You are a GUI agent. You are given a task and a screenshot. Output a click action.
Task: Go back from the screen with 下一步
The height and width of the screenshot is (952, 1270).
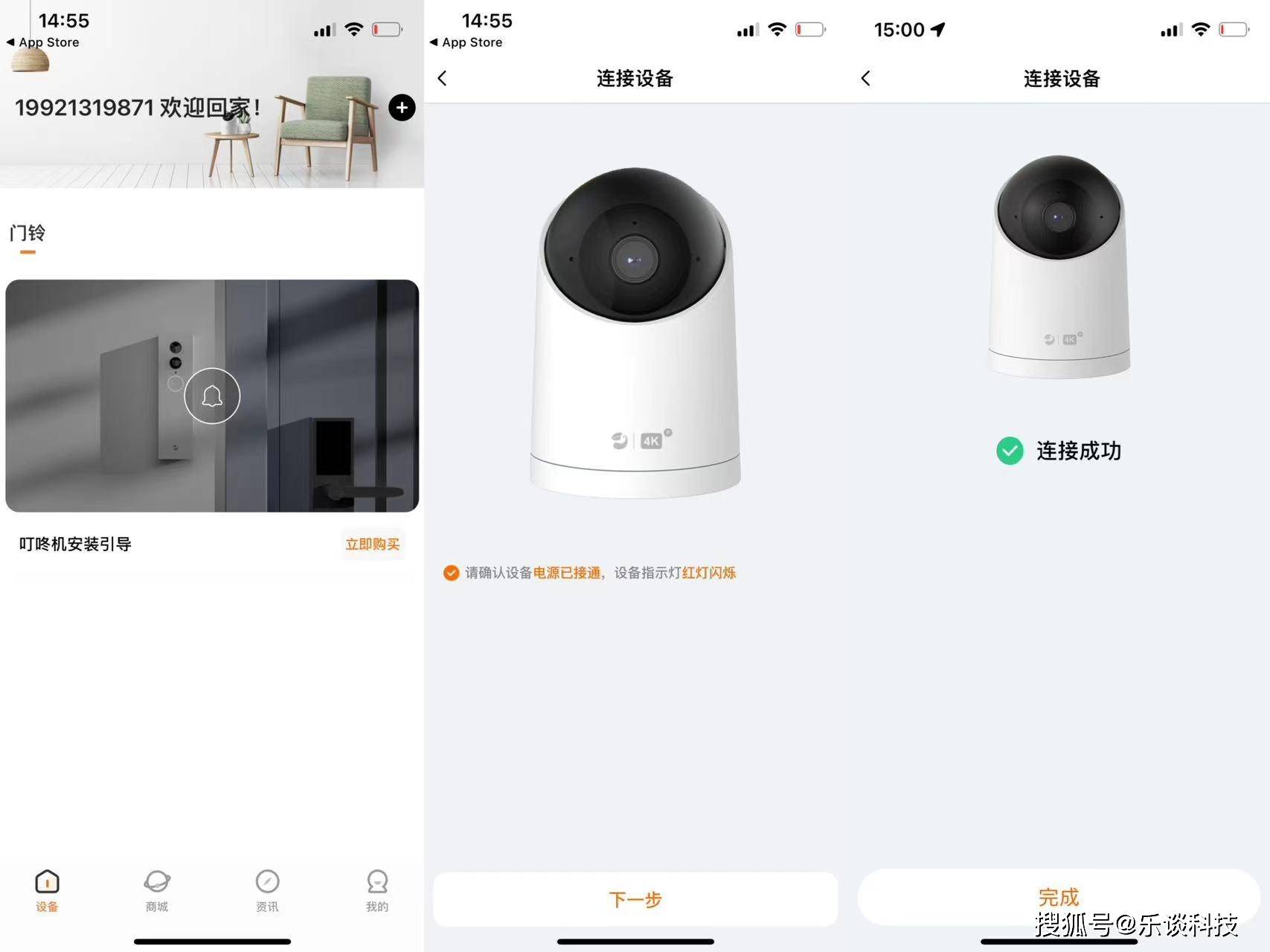(x=443, y=78)
